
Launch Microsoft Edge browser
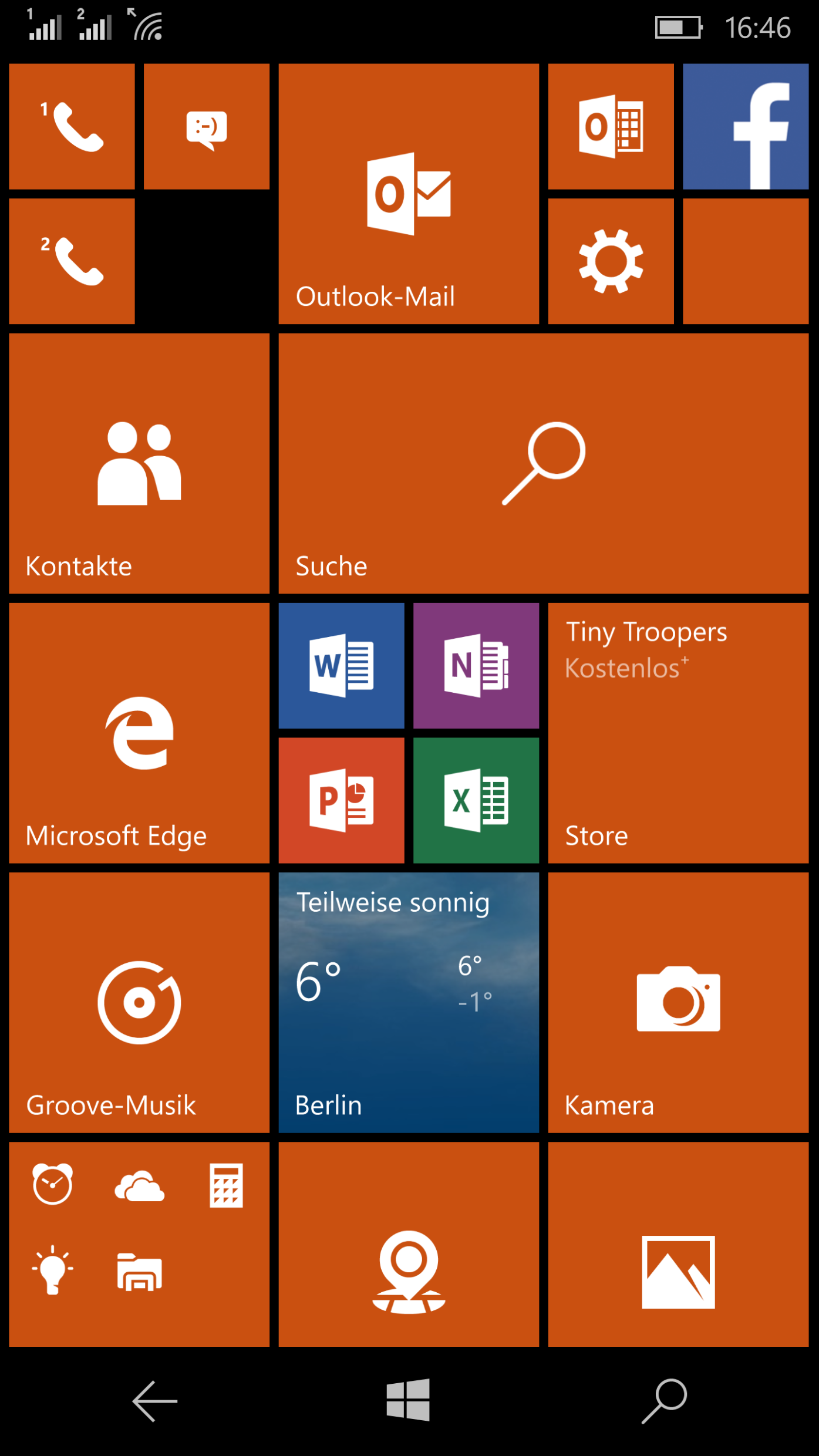click(x=139, y=733)
